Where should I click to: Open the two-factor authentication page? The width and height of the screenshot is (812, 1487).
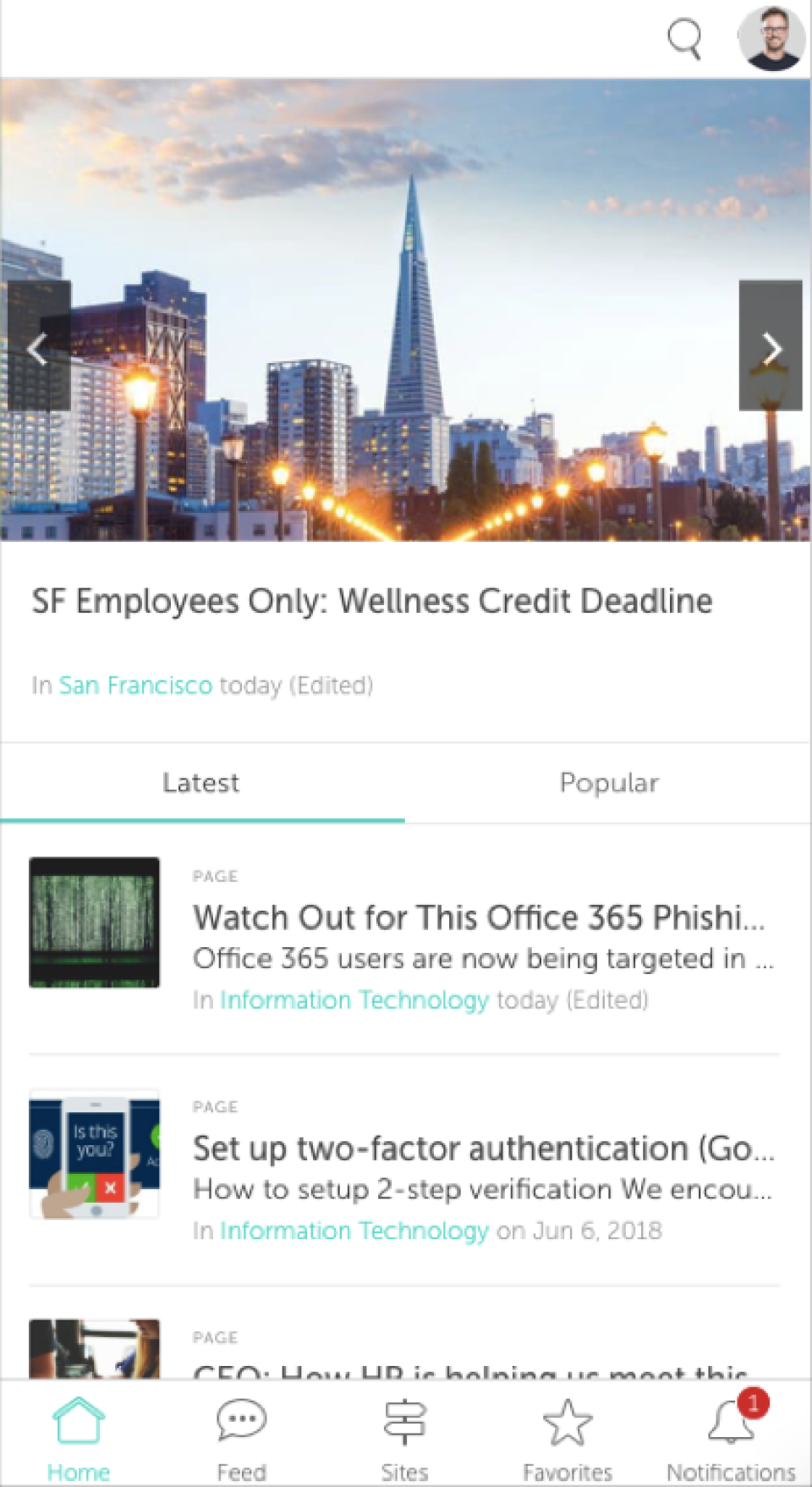[482, 1149]
